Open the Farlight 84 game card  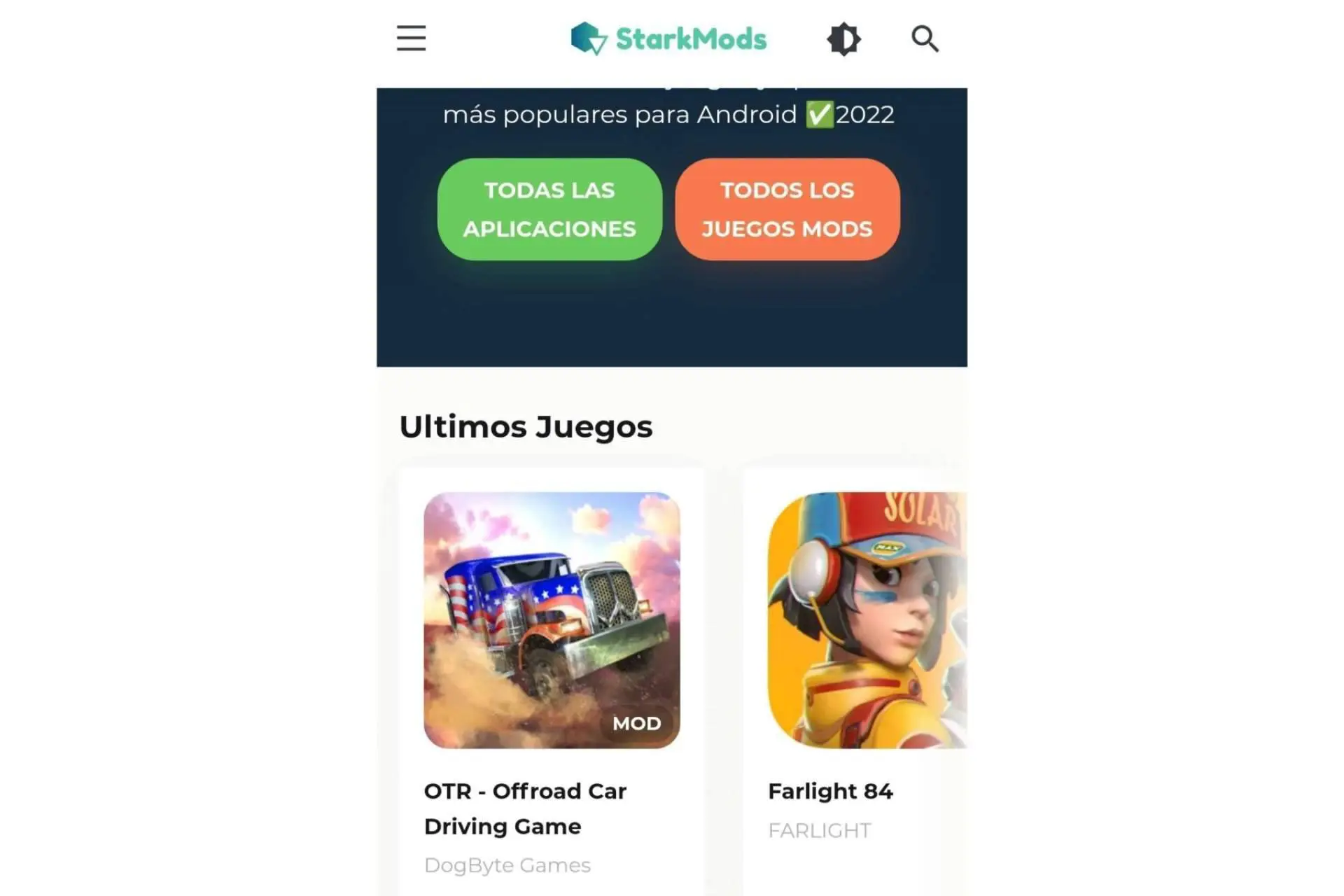(867, 620)
